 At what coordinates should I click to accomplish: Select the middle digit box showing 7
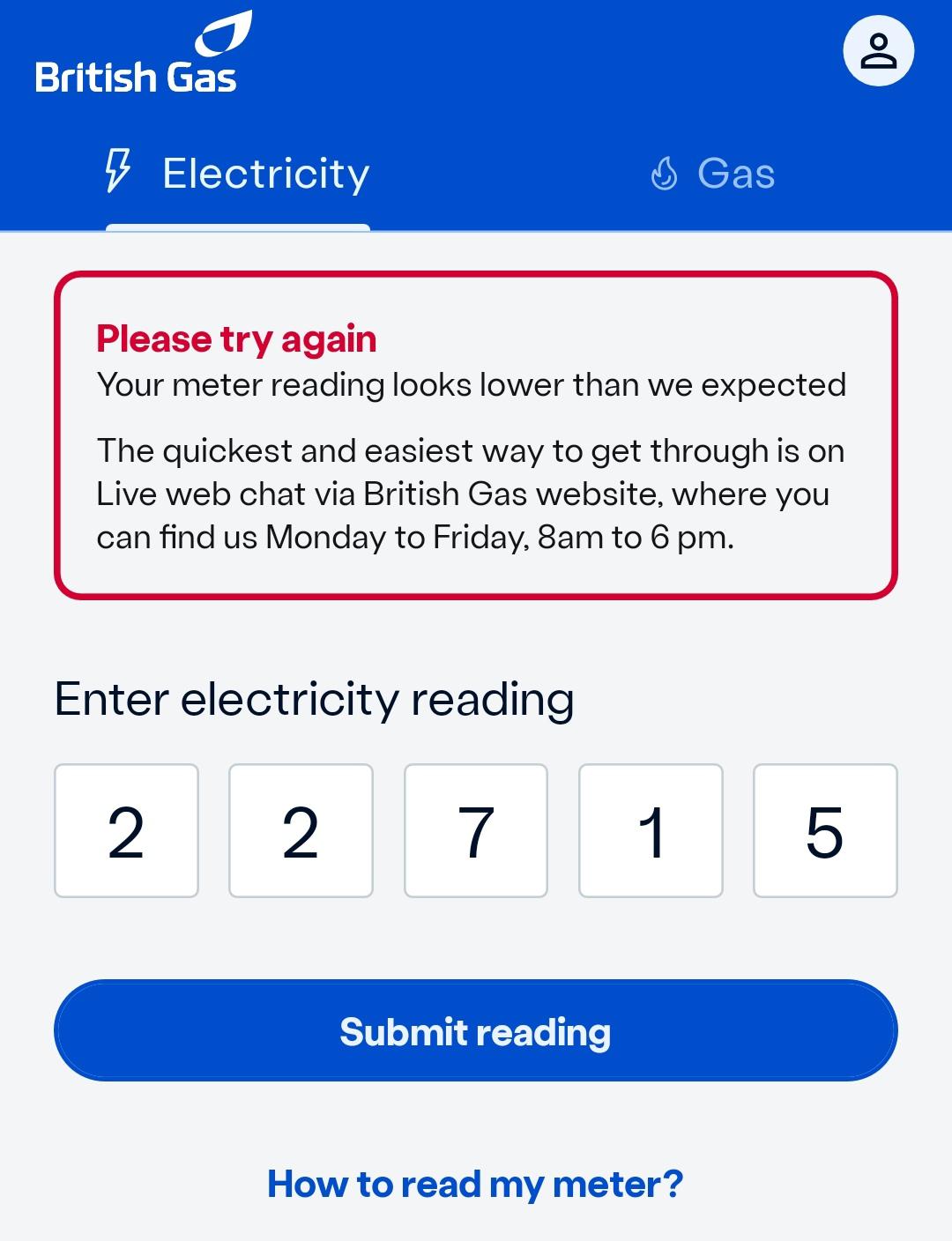pyautogui.click(x=476, y=829)
